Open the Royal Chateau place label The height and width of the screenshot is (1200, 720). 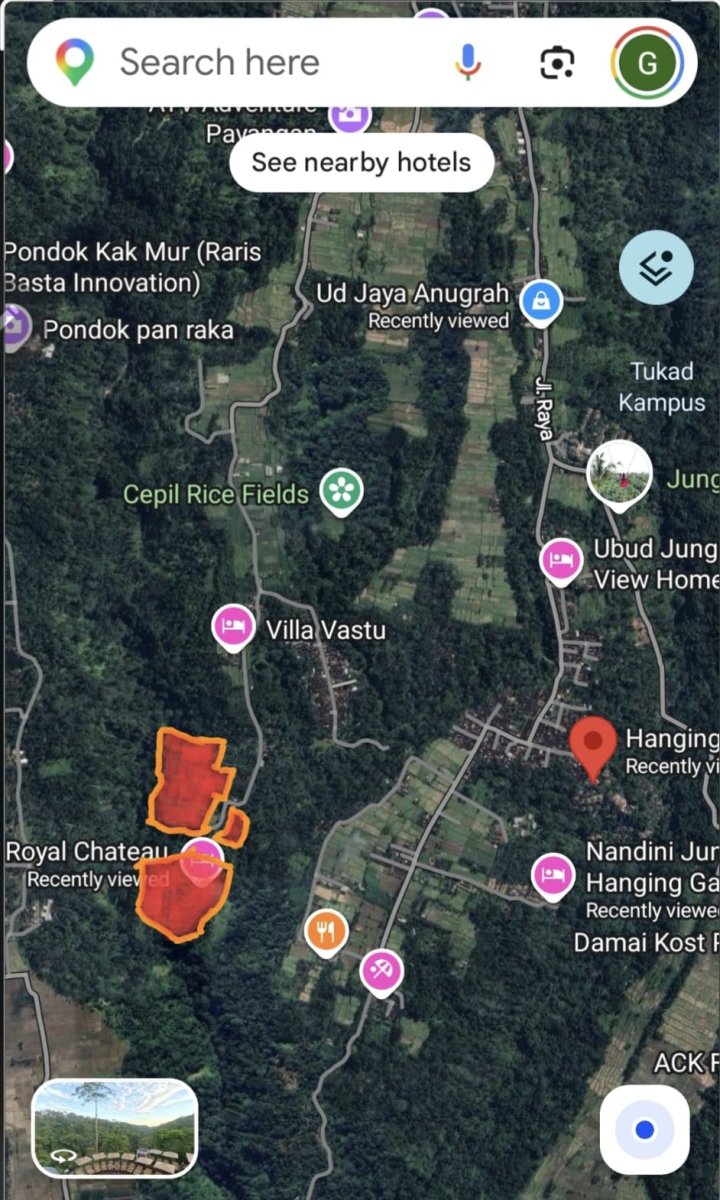point(87,852)
